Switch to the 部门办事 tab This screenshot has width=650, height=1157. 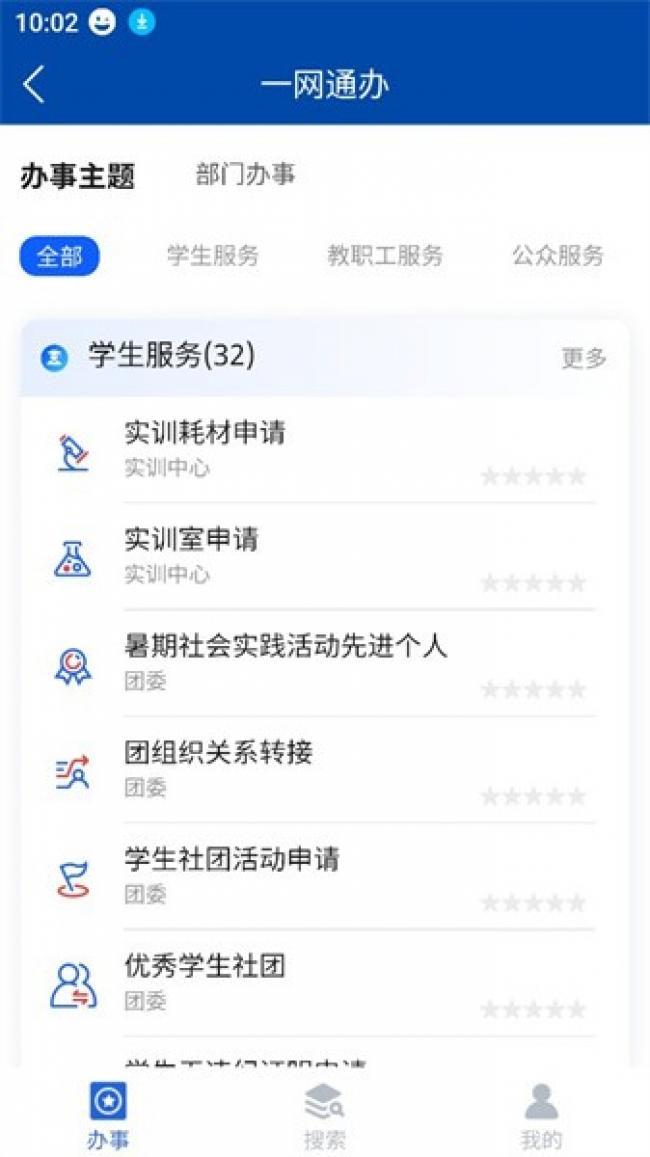coord(245,175)
